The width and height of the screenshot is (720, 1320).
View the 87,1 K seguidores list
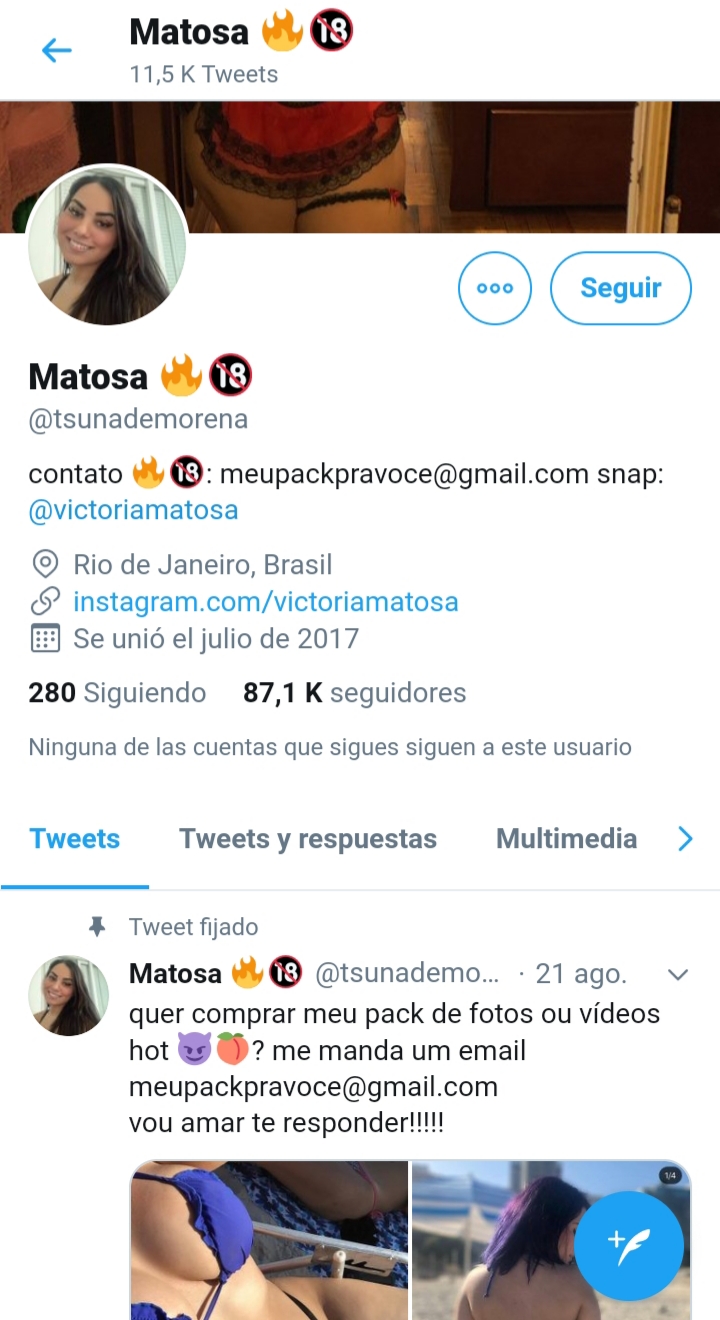pos(354,693)
